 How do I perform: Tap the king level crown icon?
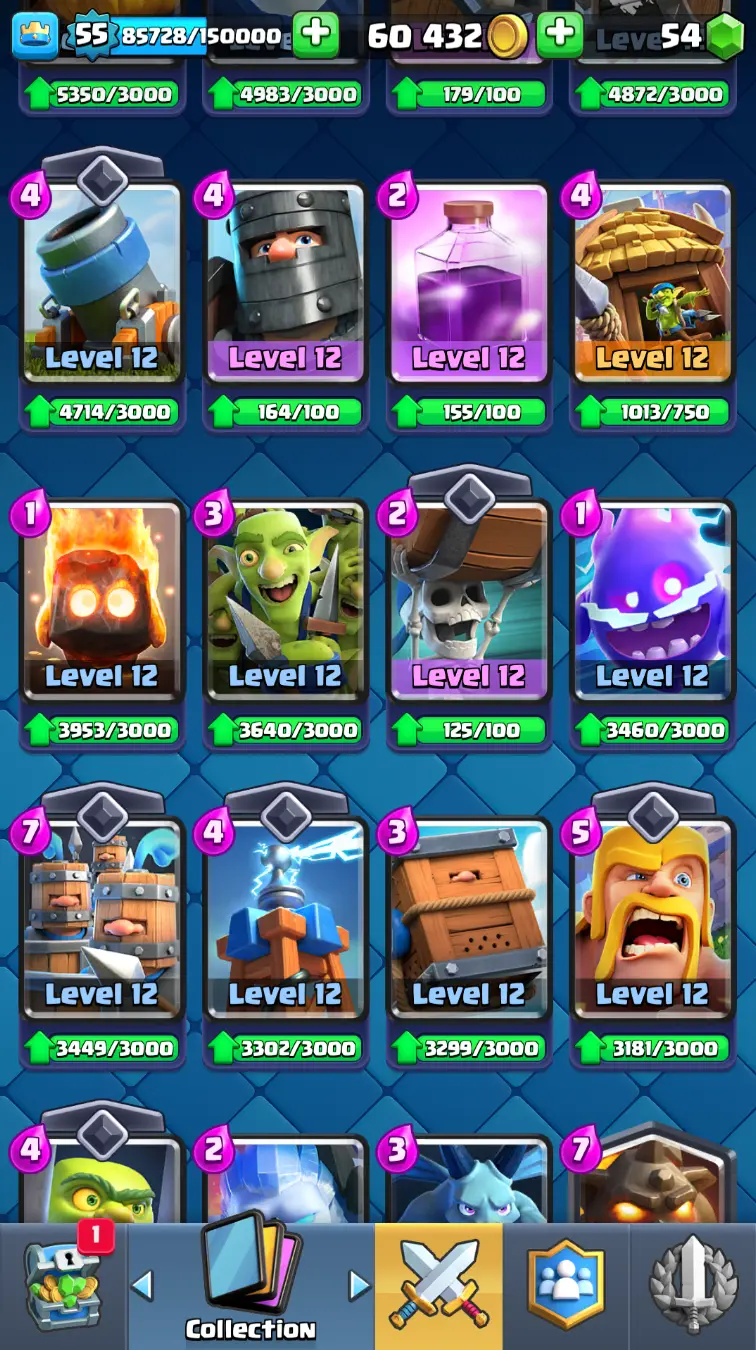coord(35,36)
